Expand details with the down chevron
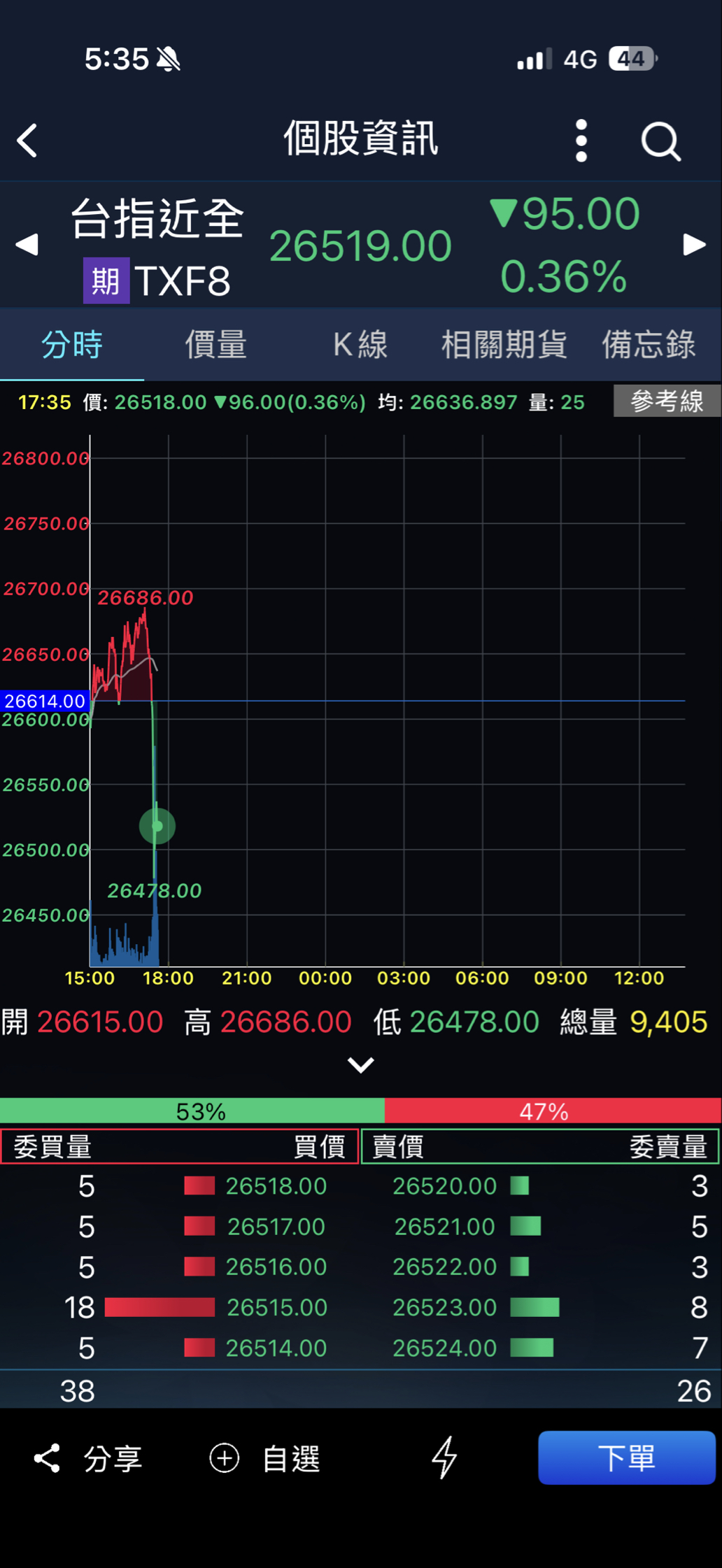 pyautogui.click(x=361, y=1065)
